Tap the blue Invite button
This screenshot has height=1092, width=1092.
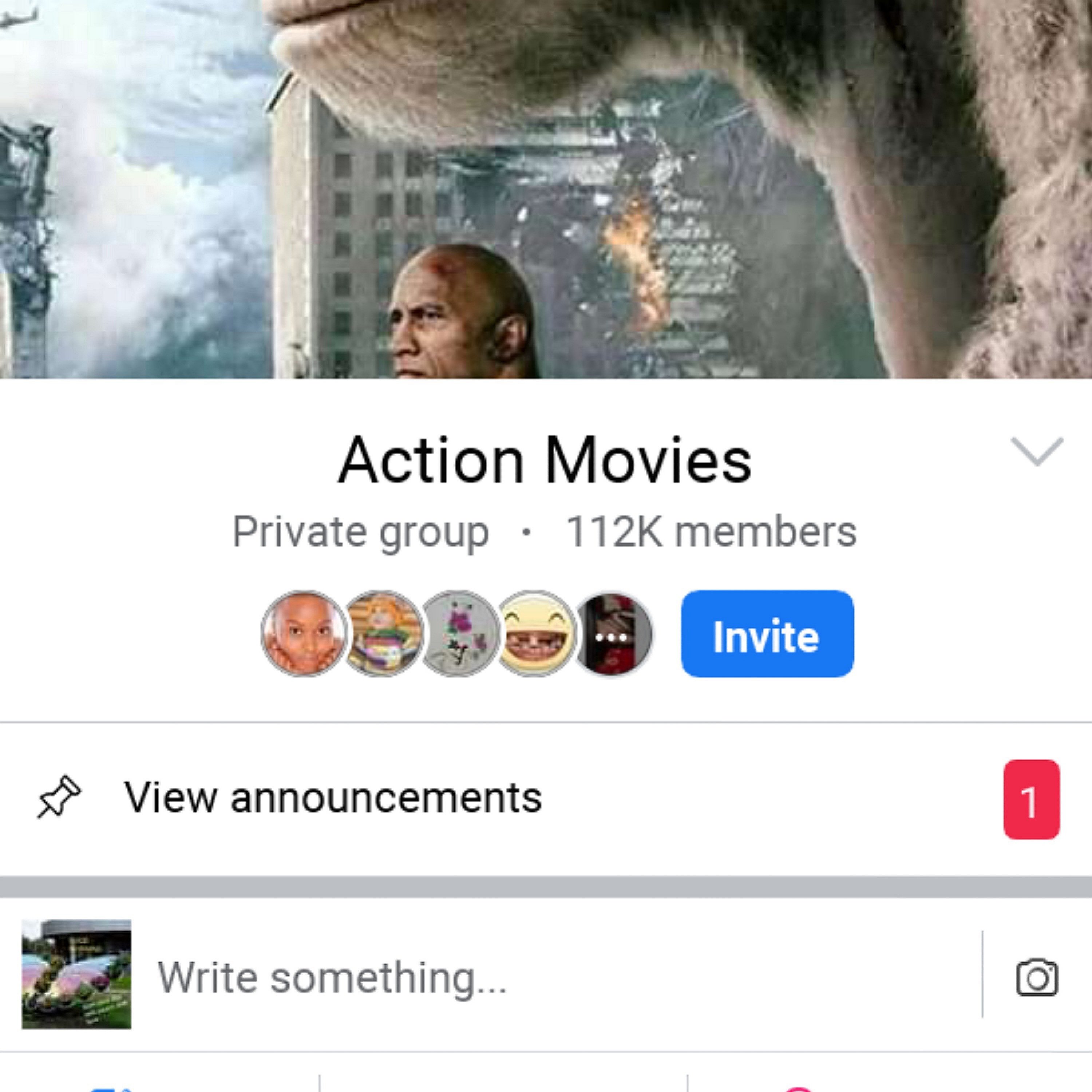tap(767, 634)
